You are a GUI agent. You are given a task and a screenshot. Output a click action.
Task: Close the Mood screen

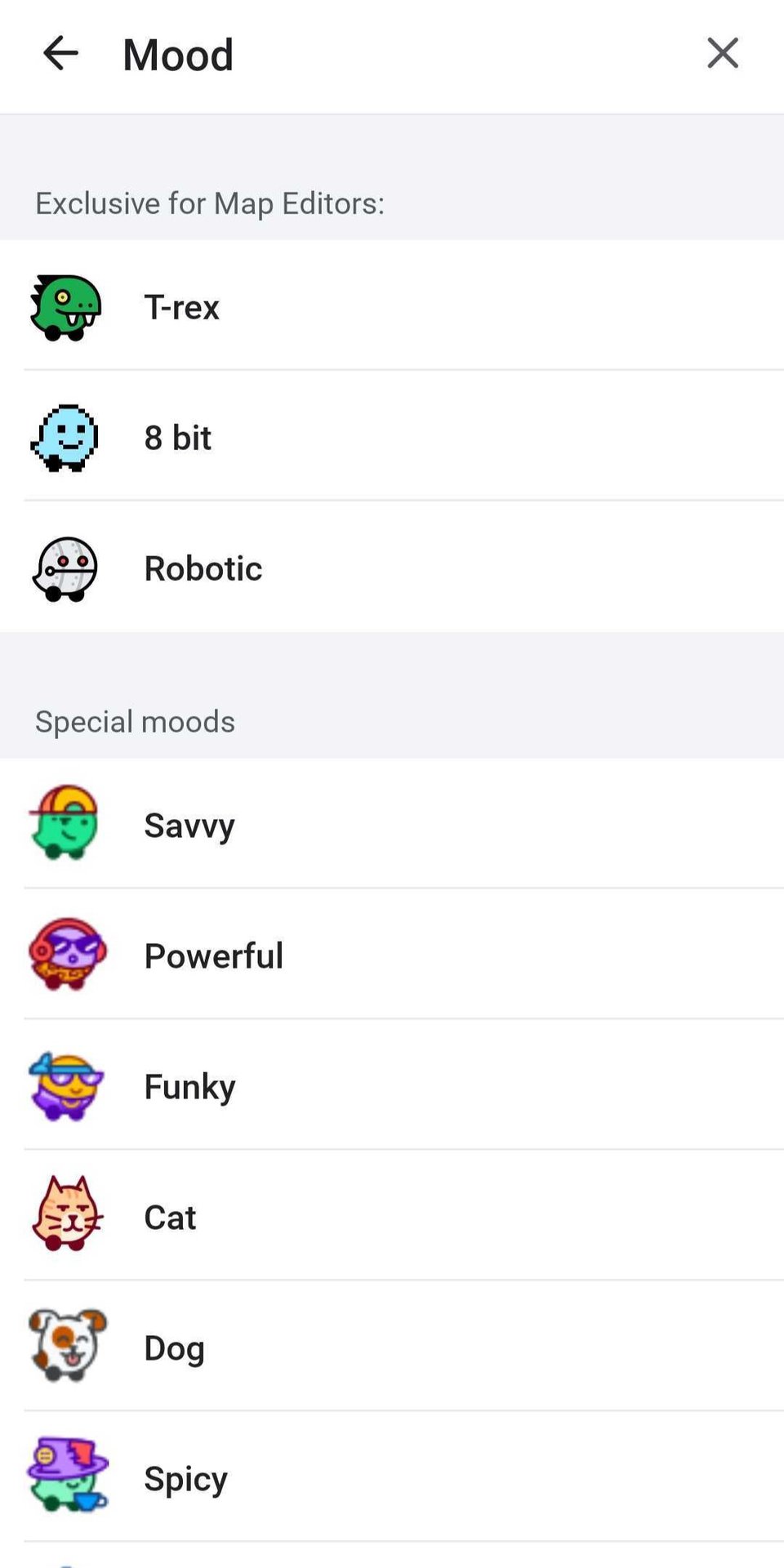[722, 54]
